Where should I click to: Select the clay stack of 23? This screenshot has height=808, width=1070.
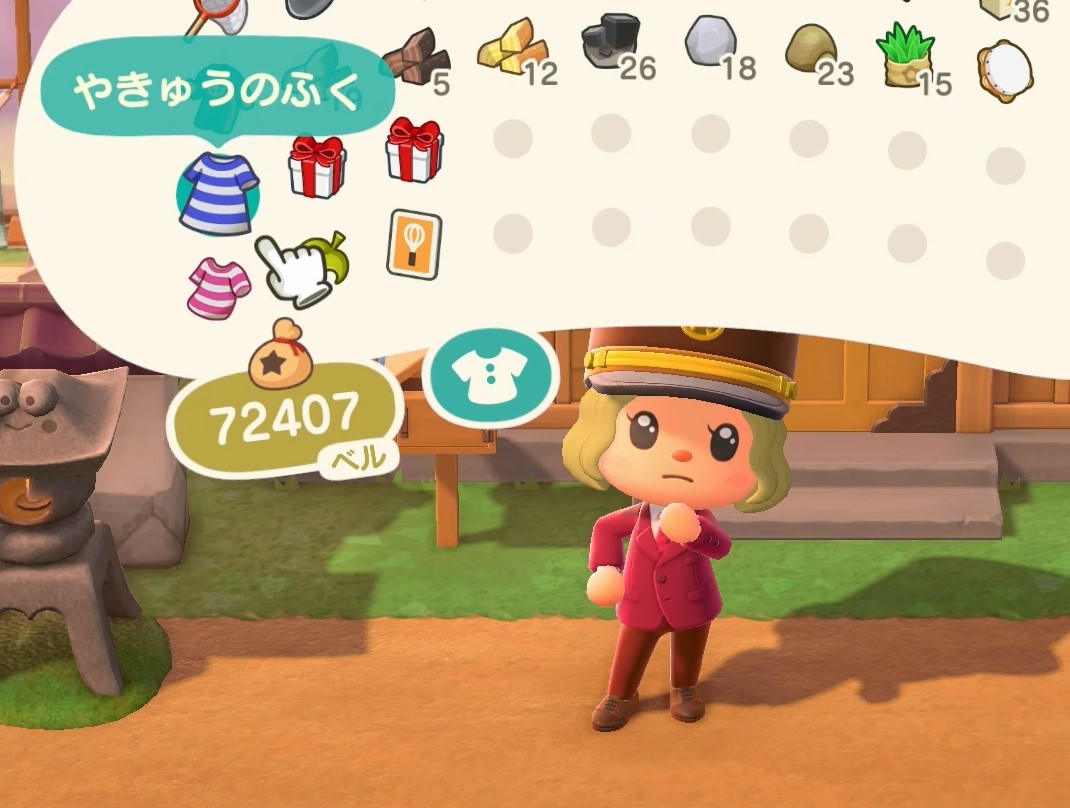(816, 53)
